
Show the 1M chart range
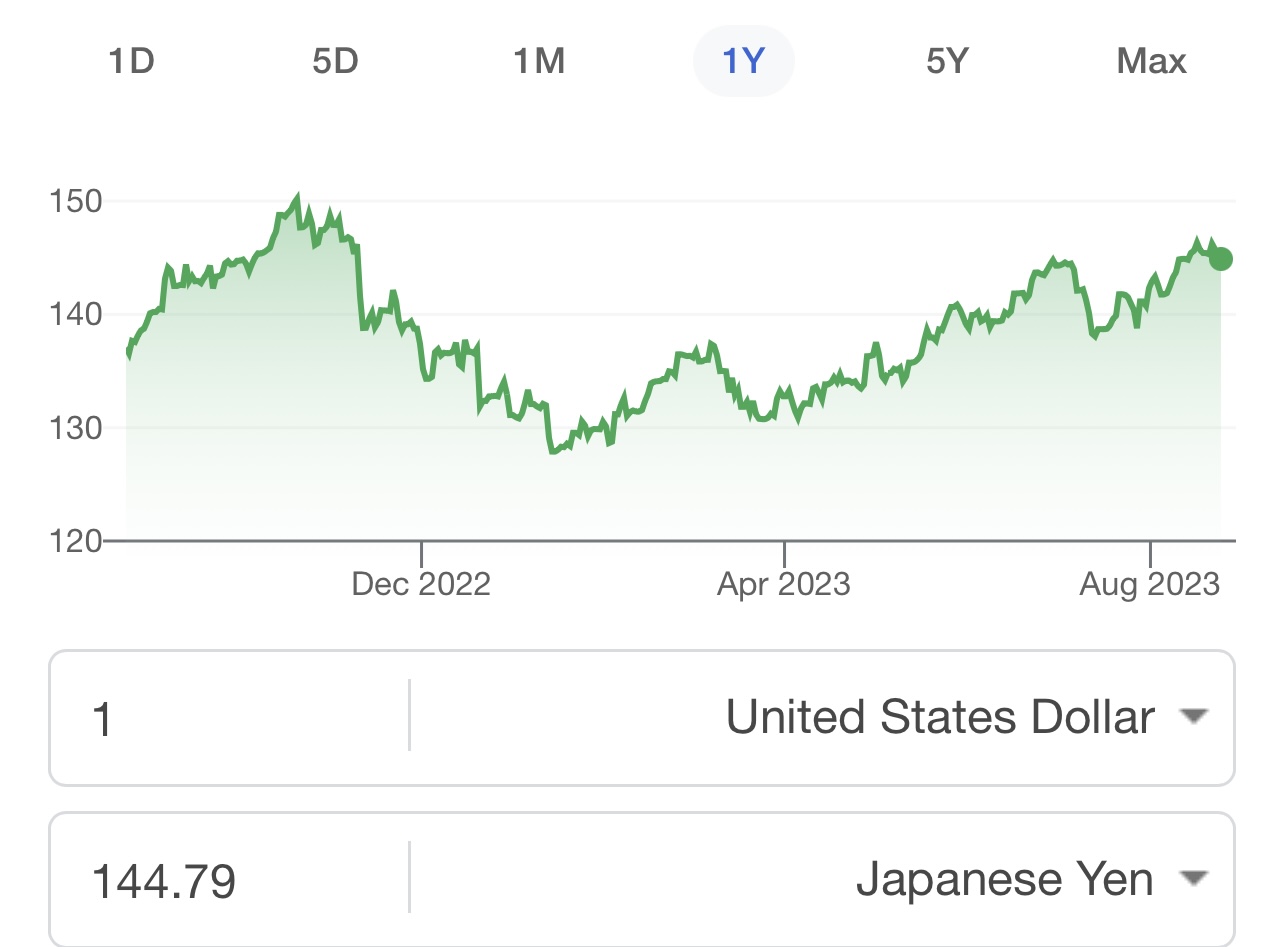(539, 62)
